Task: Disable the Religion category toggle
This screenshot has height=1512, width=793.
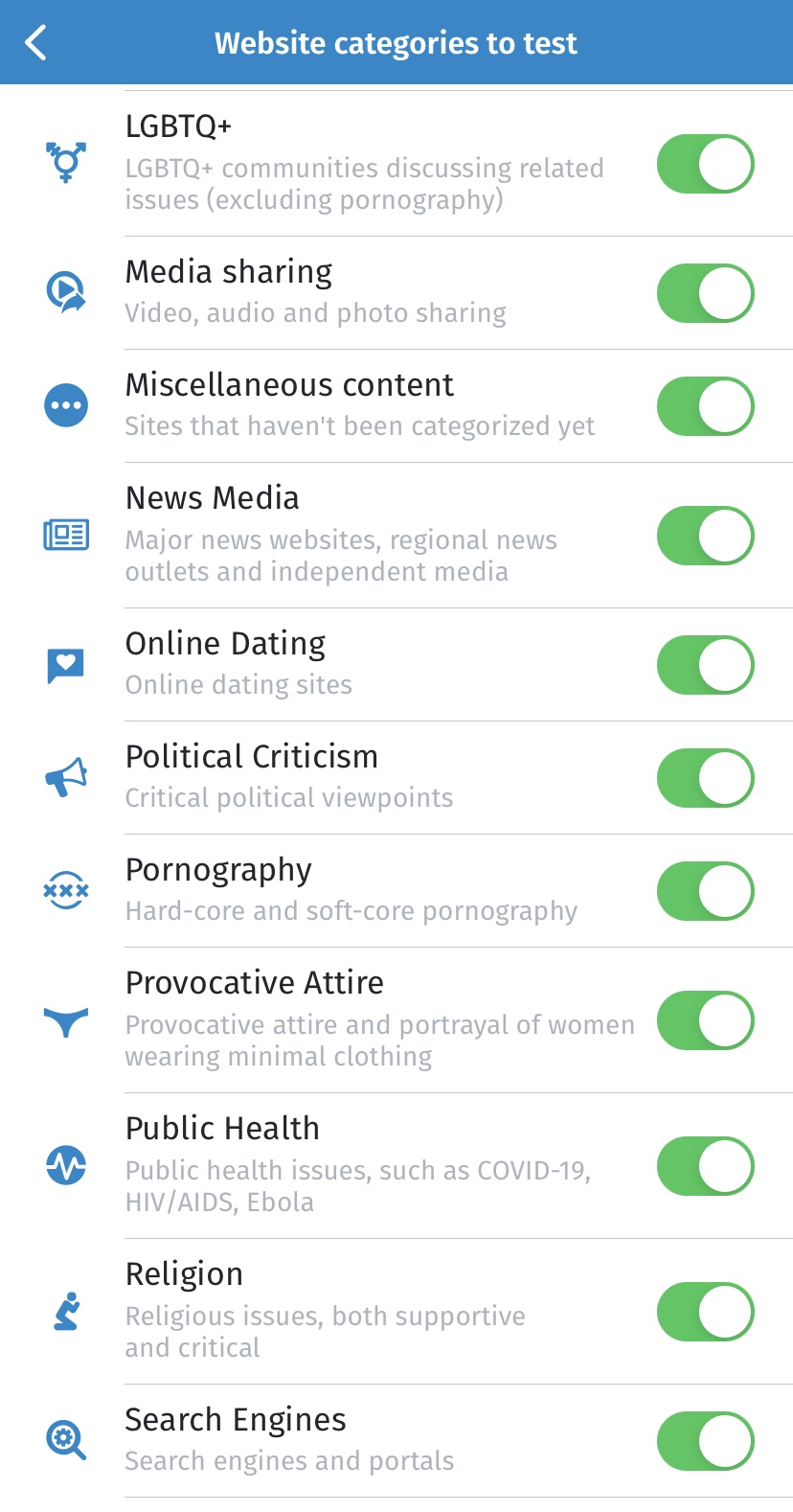Action: pos(706,1312)
